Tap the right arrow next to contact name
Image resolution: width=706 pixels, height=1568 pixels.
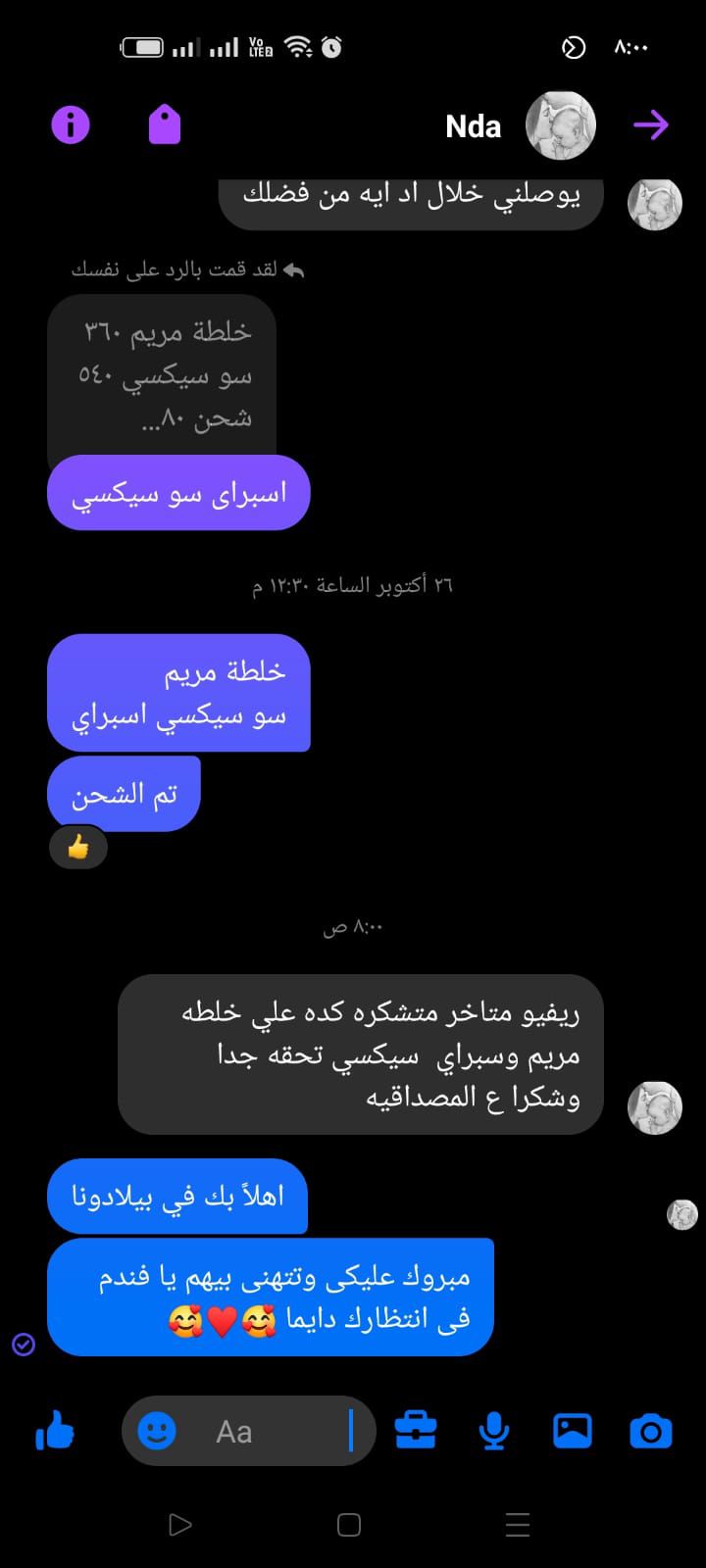[x=651, y=124]
